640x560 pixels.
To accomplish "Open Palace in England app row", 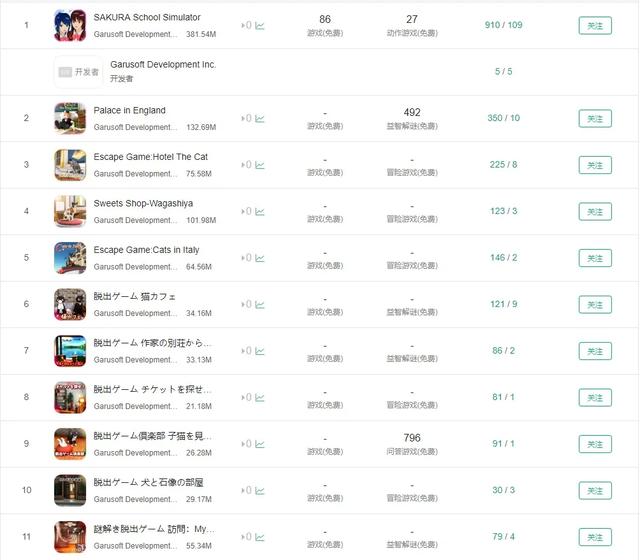I will click(x=129, y=111).
